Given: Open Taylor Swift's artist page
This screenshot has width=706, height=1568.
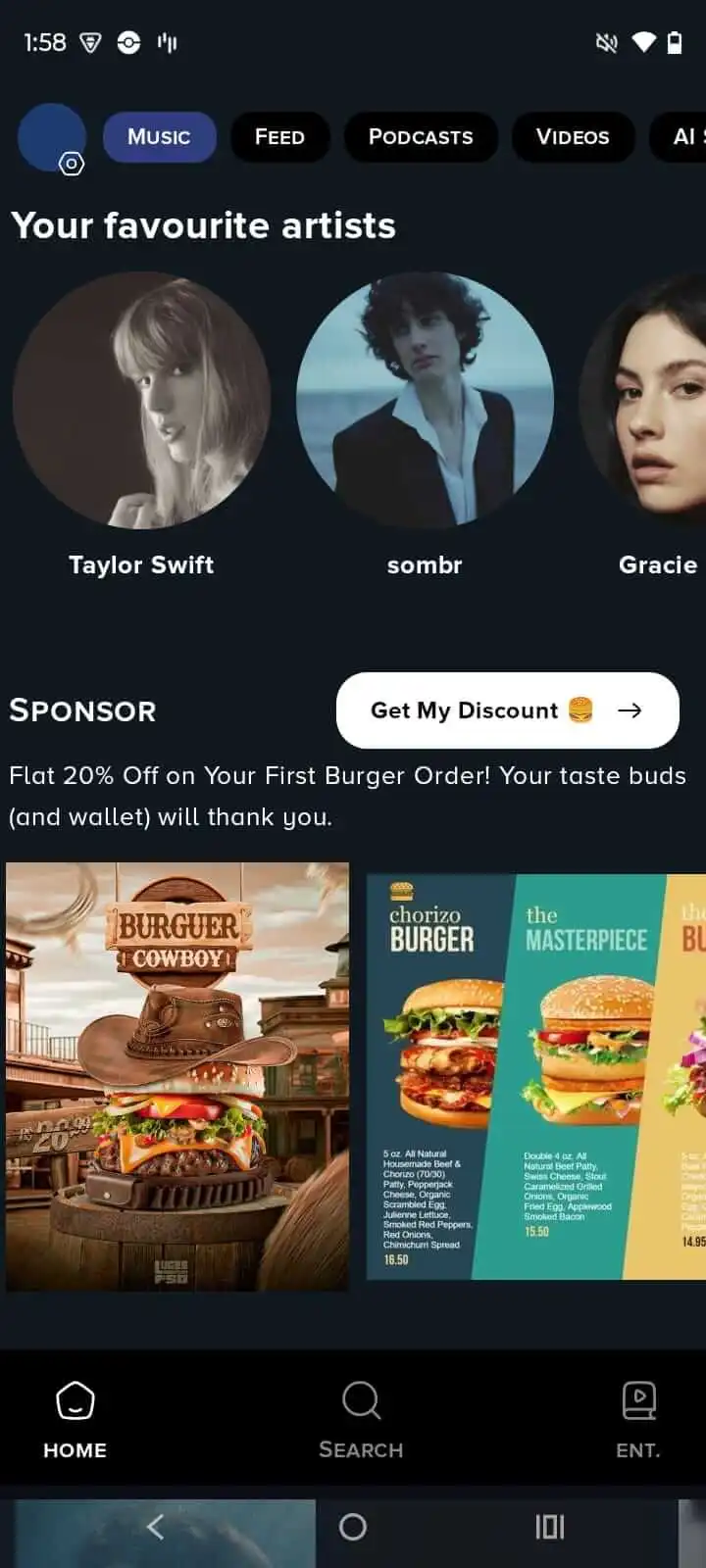Looking at the screenshot, I should pos(141,402).
